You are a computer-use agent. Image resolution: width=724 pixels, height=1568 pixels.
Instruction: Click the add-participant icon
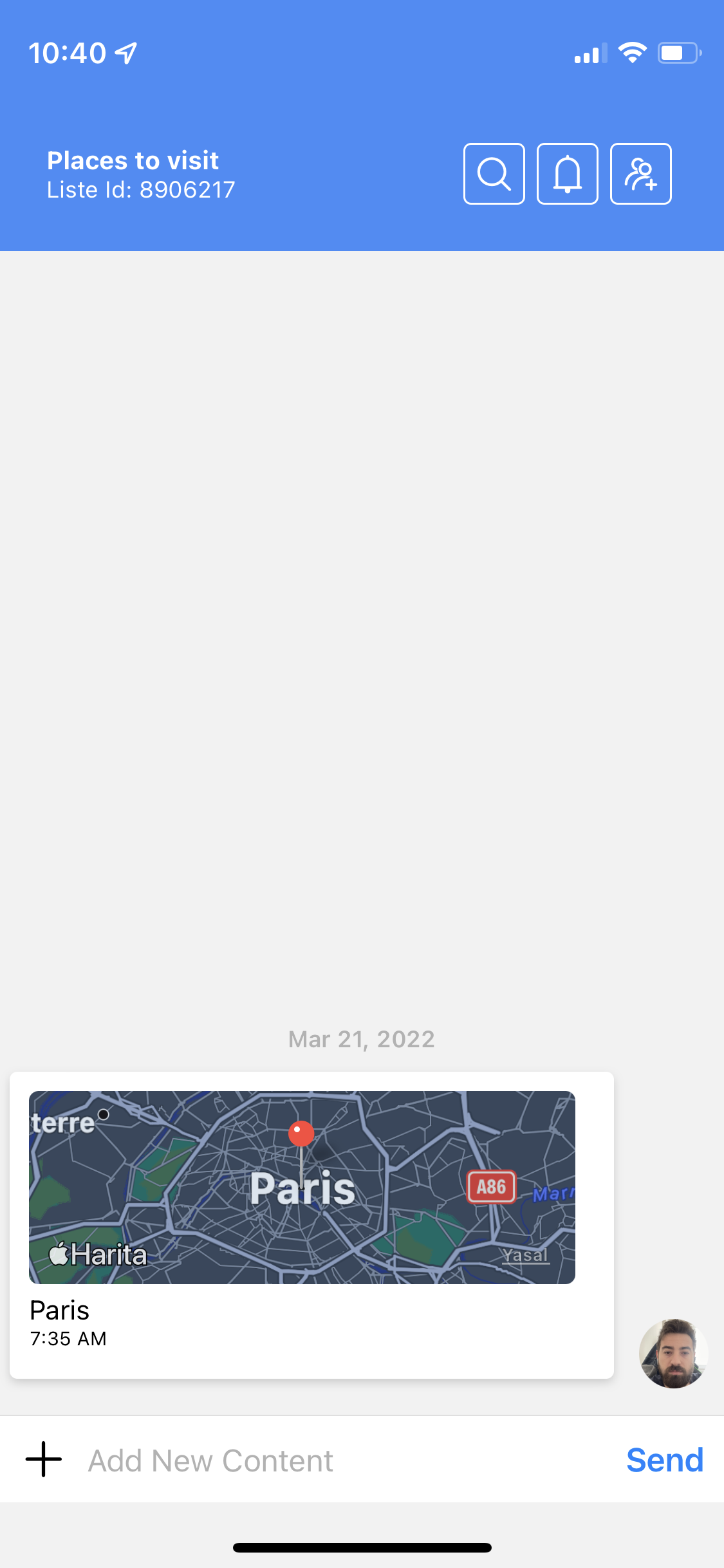click(640, 174)
